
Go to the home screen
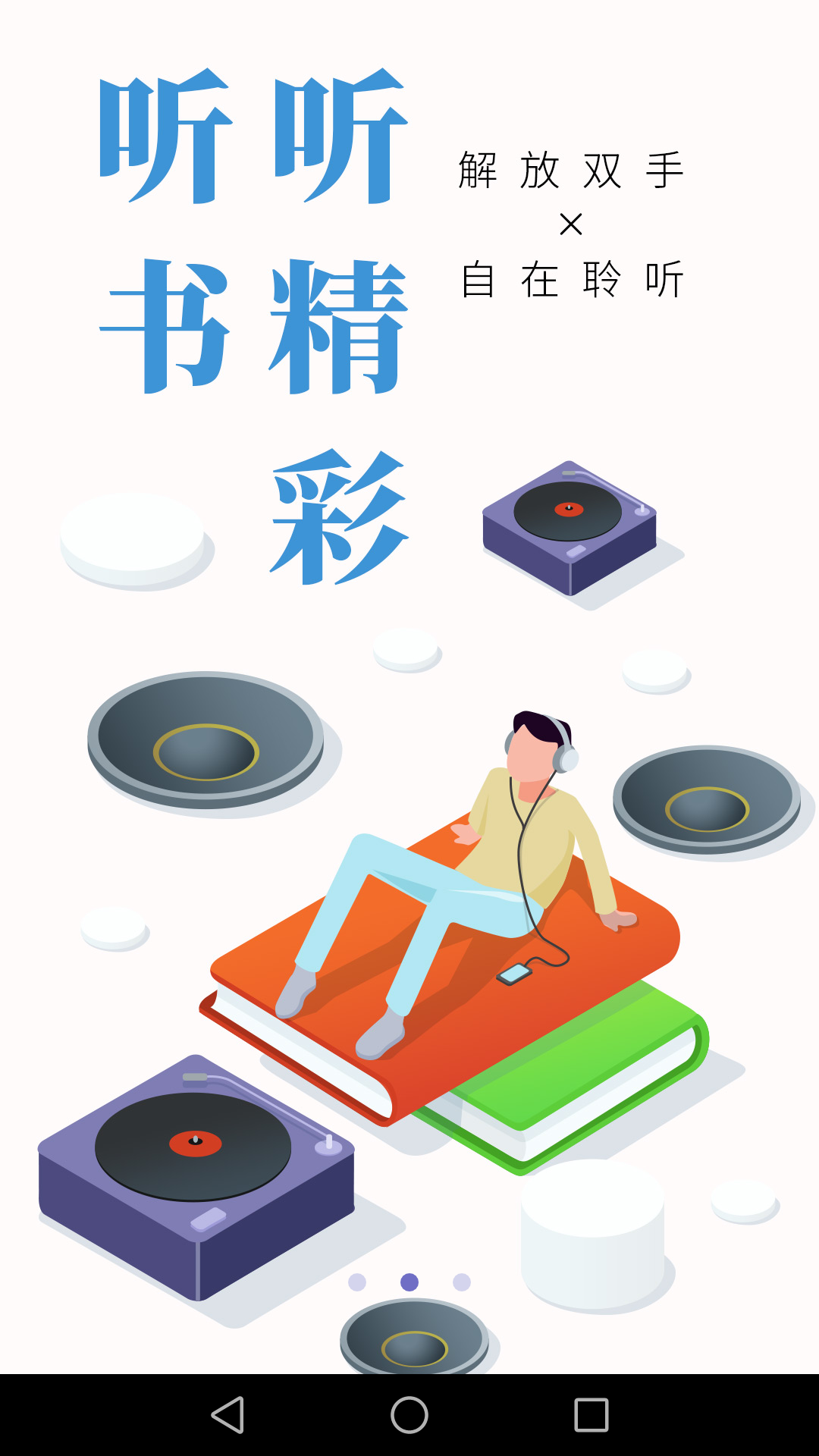point(409,1415)
